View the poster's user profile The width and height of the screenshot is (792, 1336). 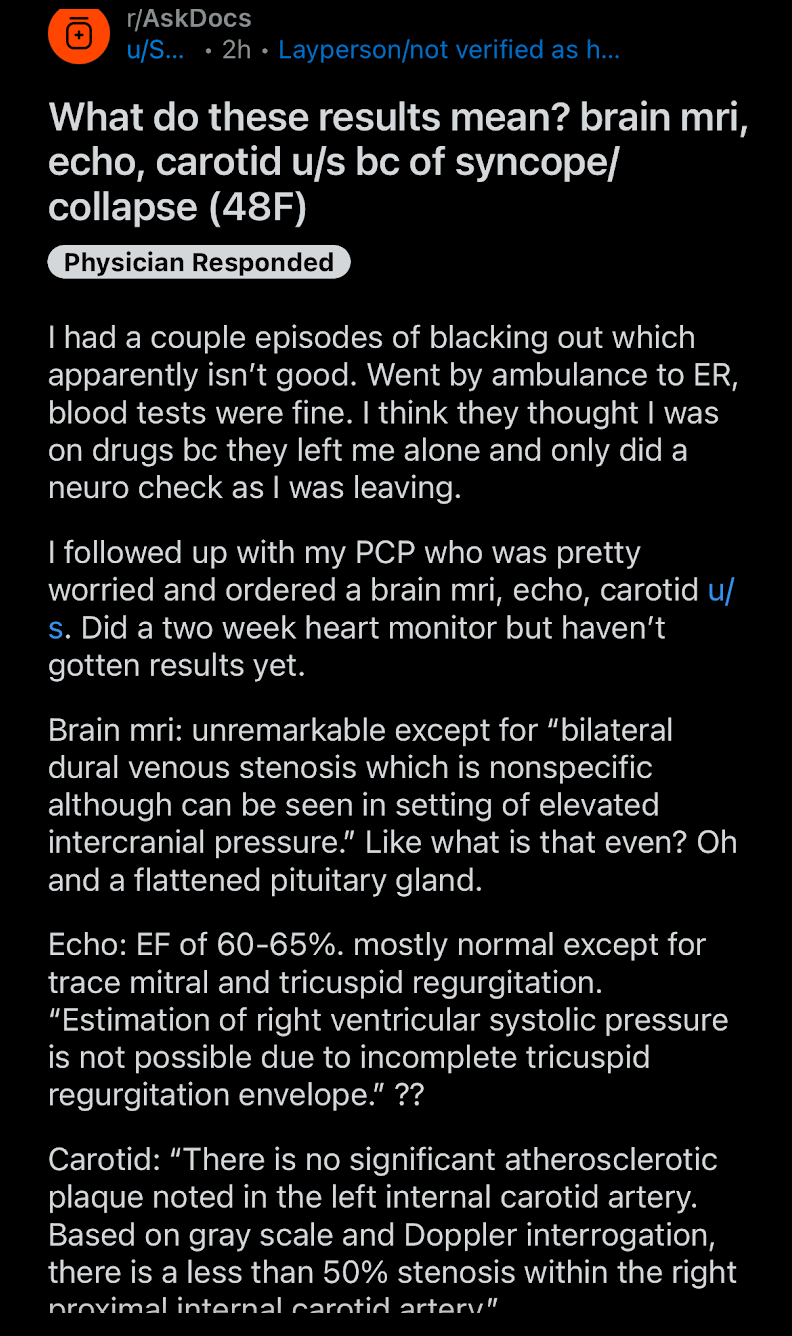155,49
